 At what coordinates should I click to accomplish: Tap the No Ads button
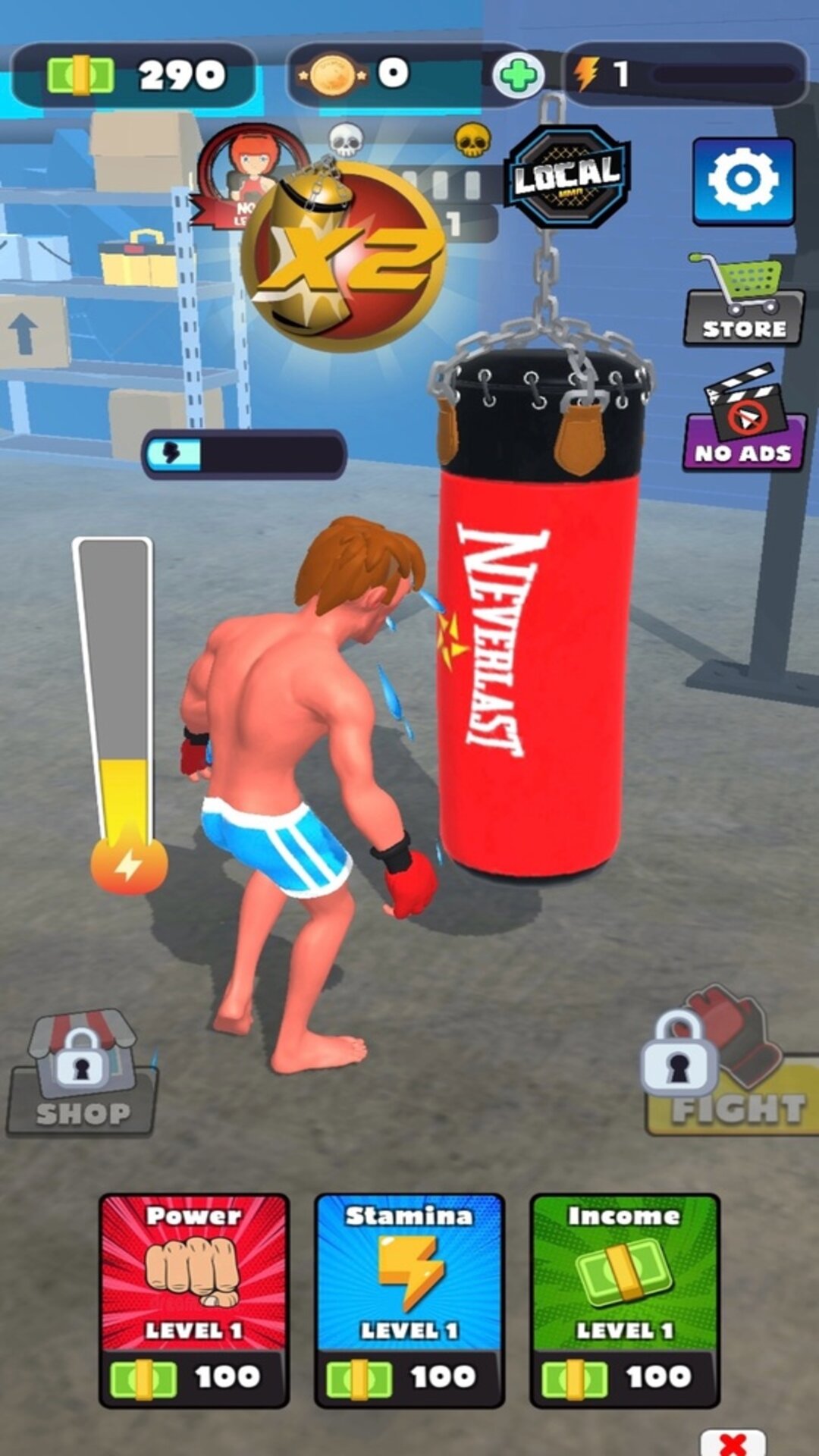(x=744, y=419)
